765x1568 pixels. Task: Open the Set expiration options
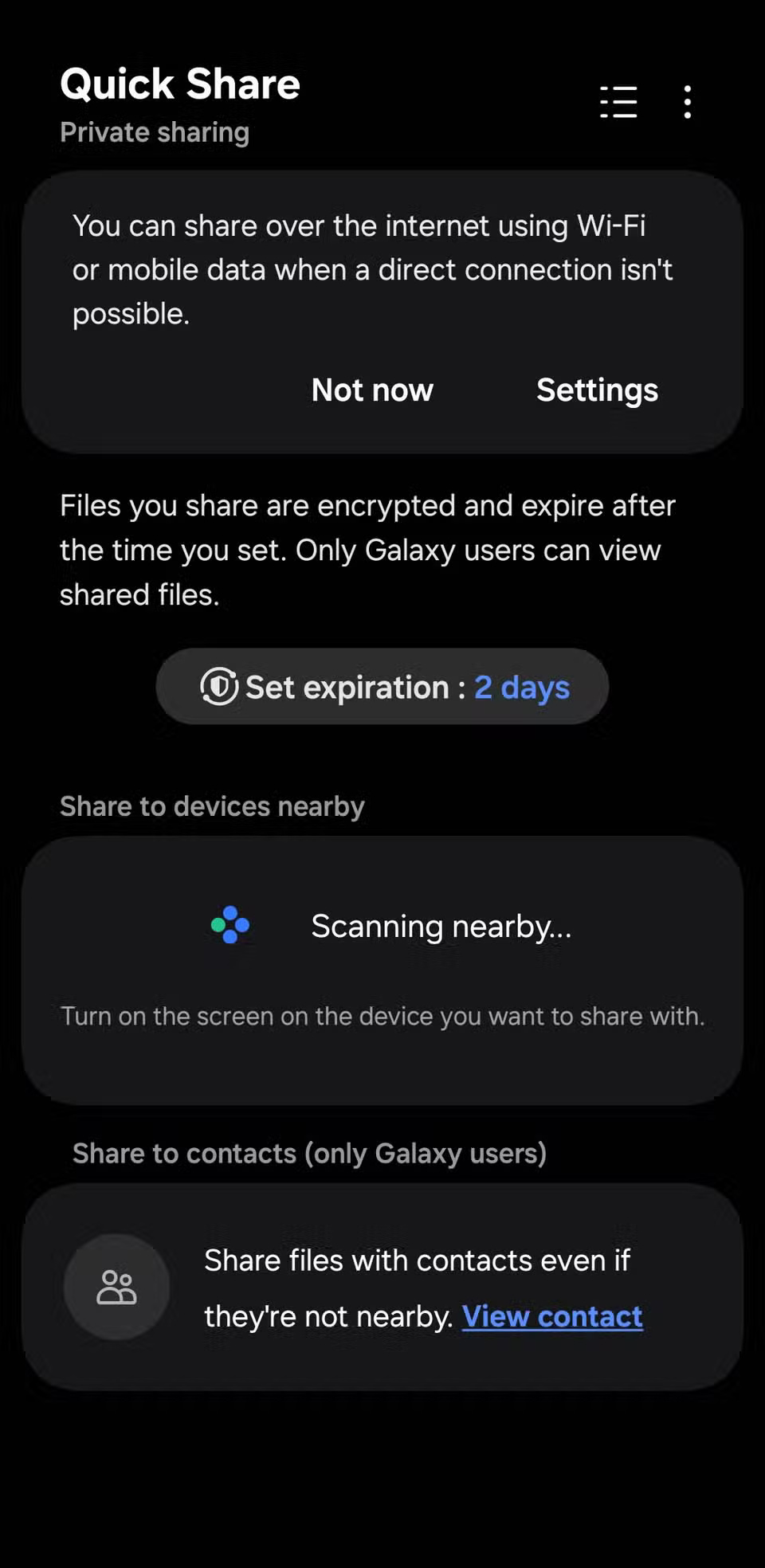click(x=381, y=687)
